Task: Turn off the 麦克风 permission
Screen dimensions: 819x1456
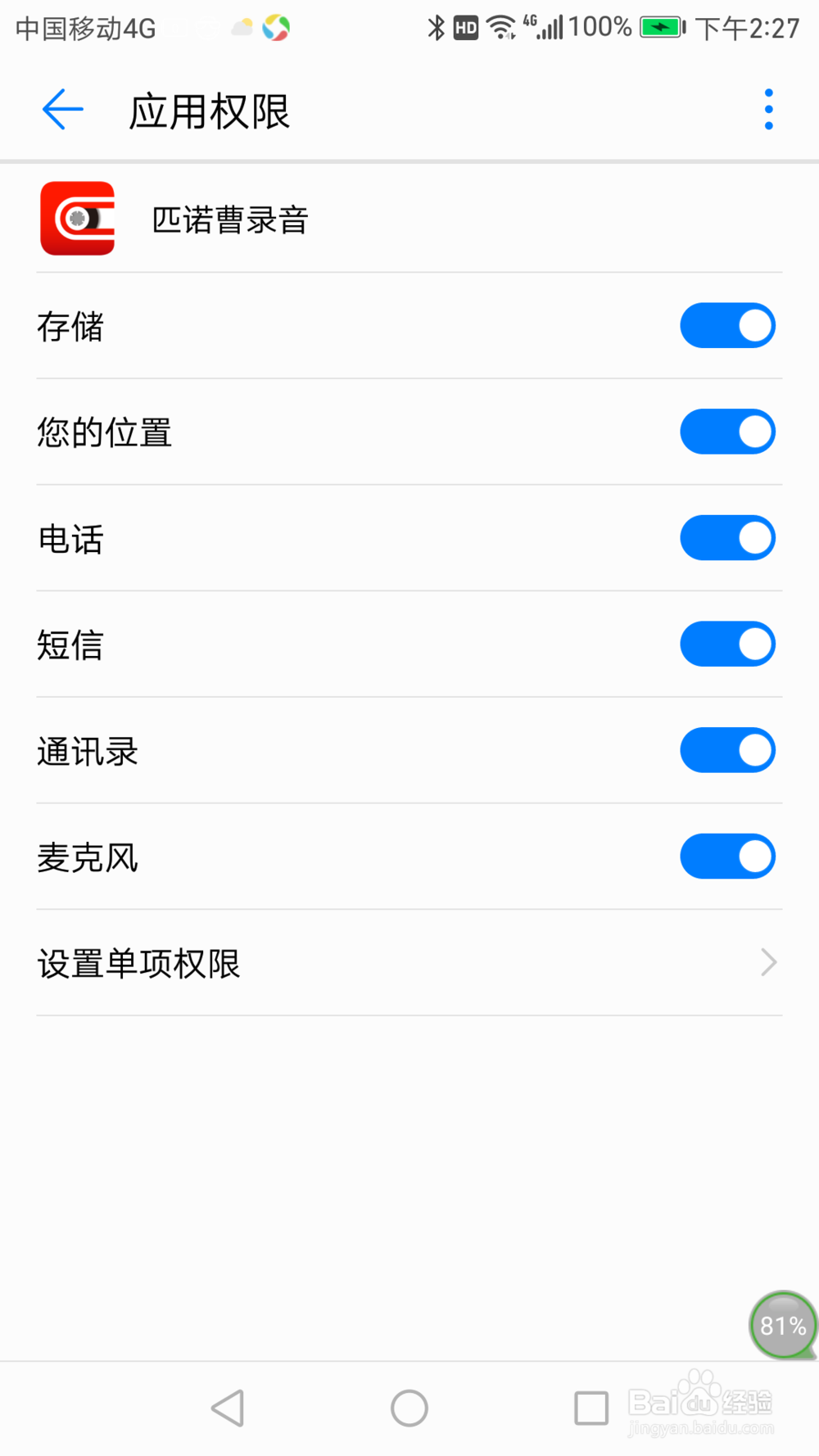Action: click(x=727, y=857)
